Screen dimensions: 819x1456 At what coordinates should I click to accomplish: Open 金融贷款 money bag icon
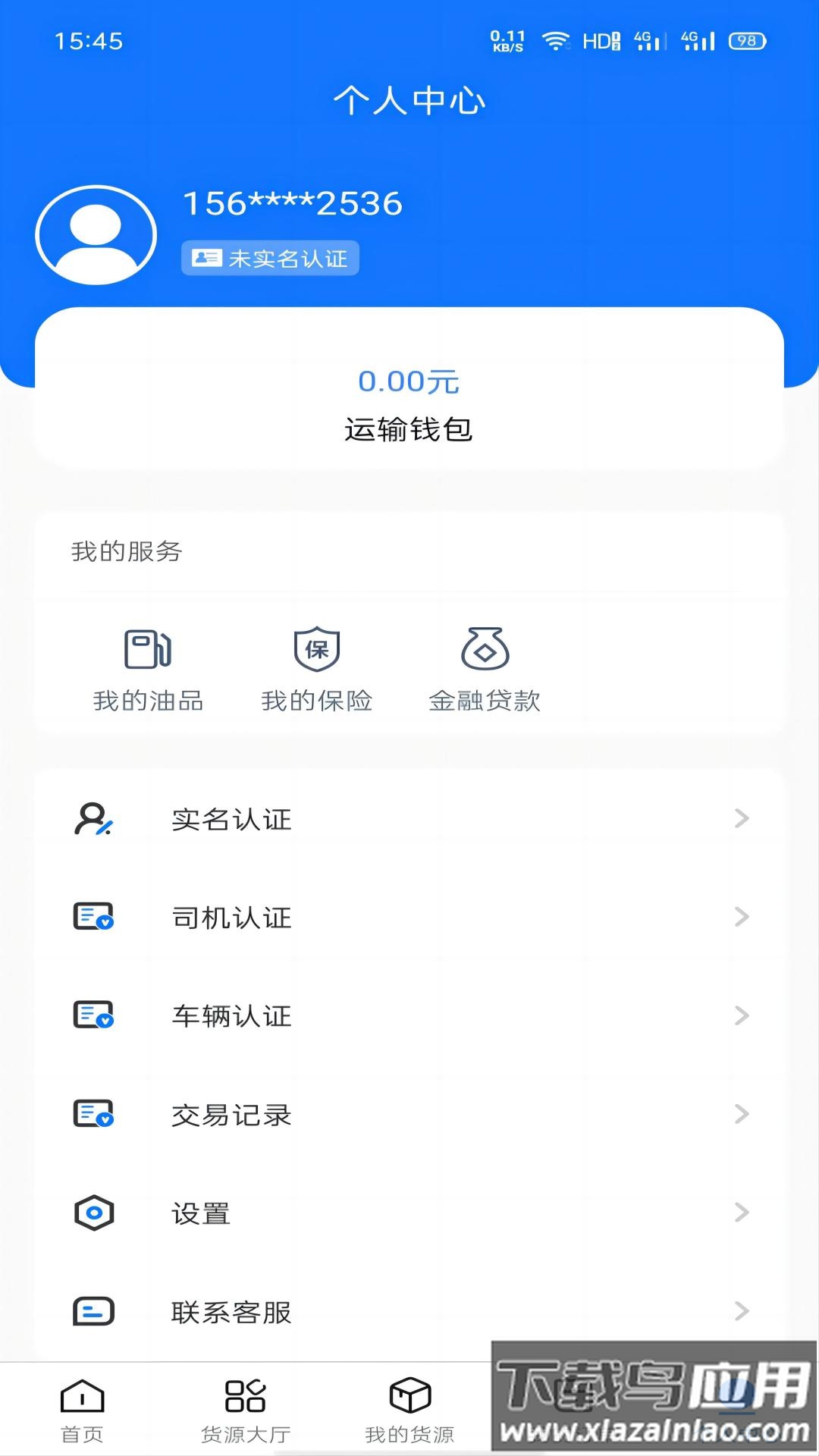pos(486,651)
